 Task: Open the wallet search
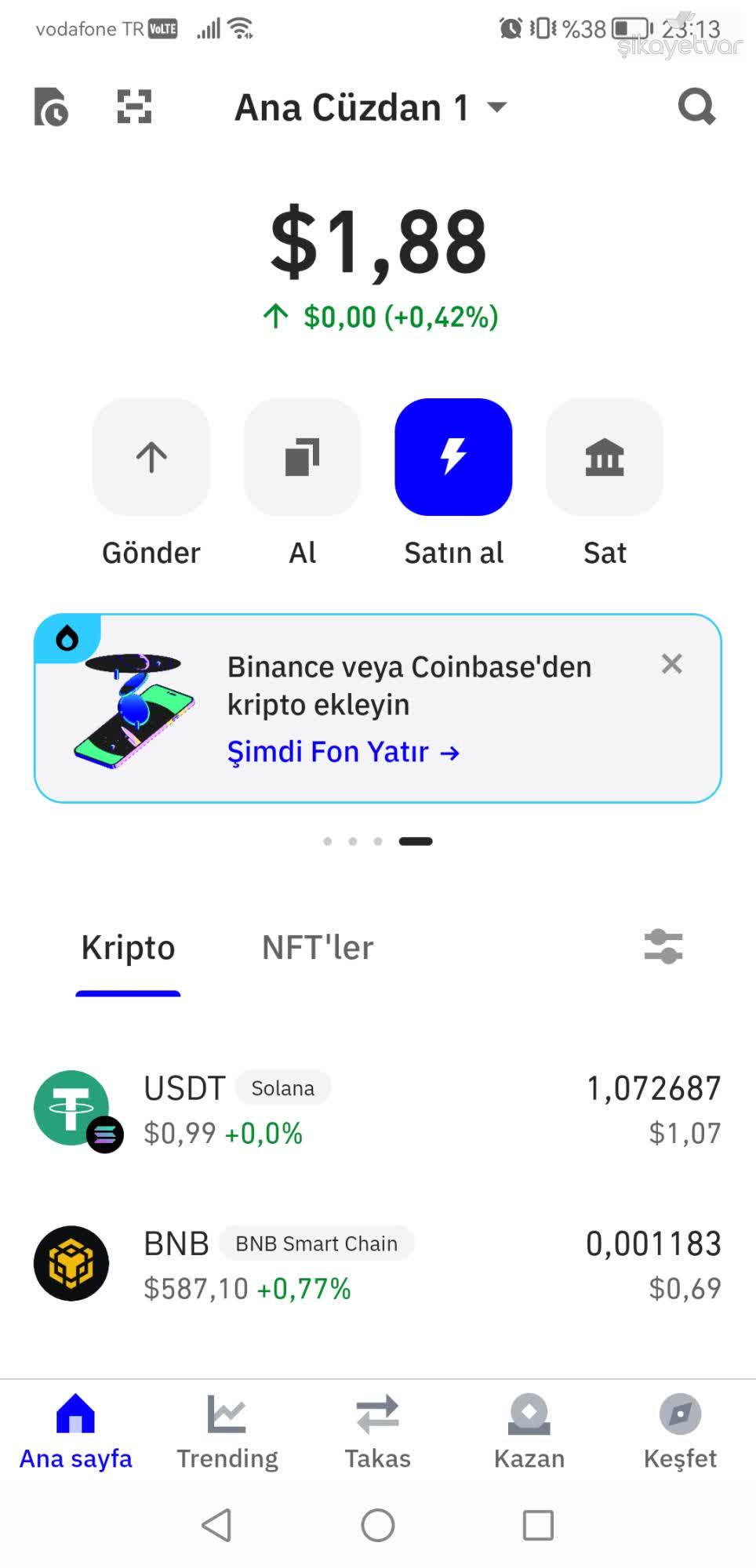tap(697, 108)
